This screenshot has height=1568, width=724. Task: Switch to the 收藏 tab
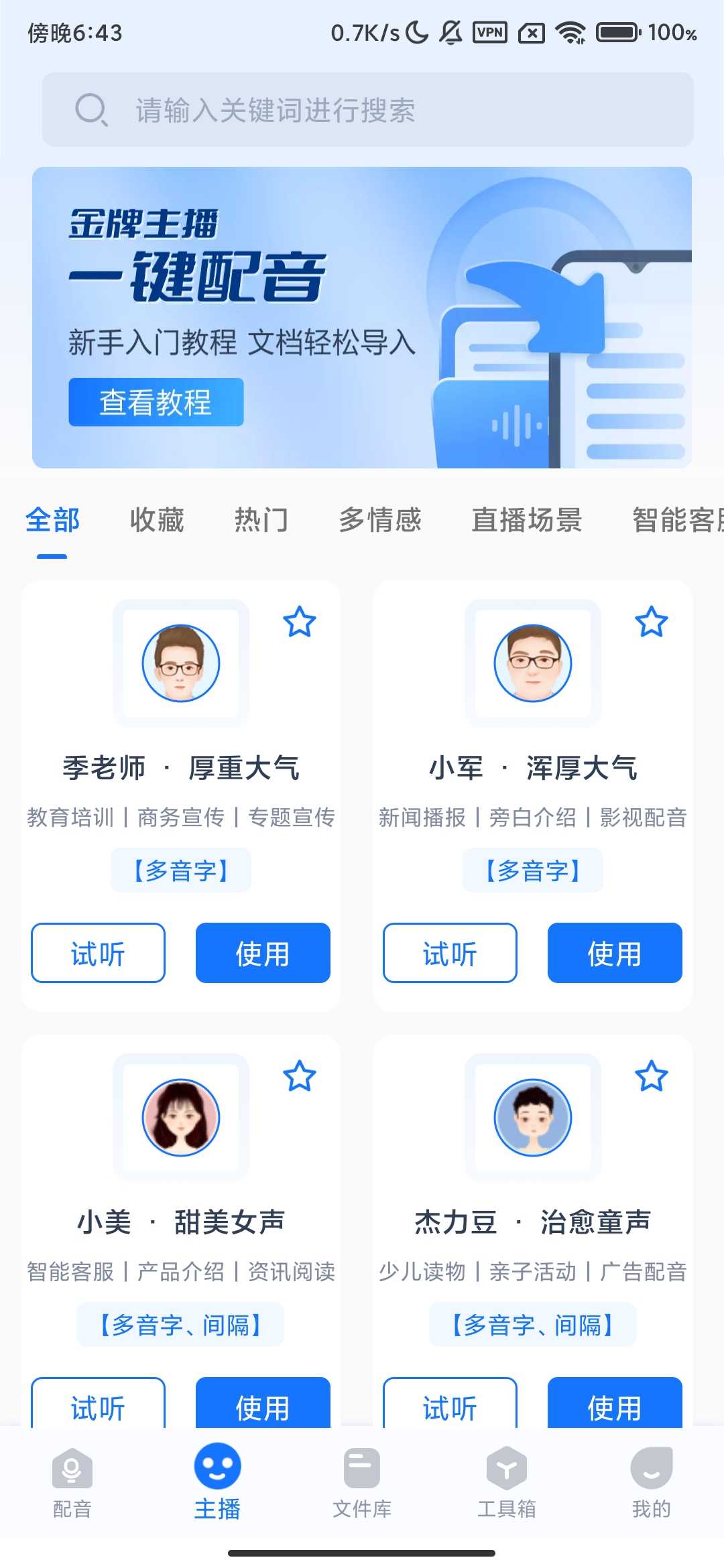[157, 520]
